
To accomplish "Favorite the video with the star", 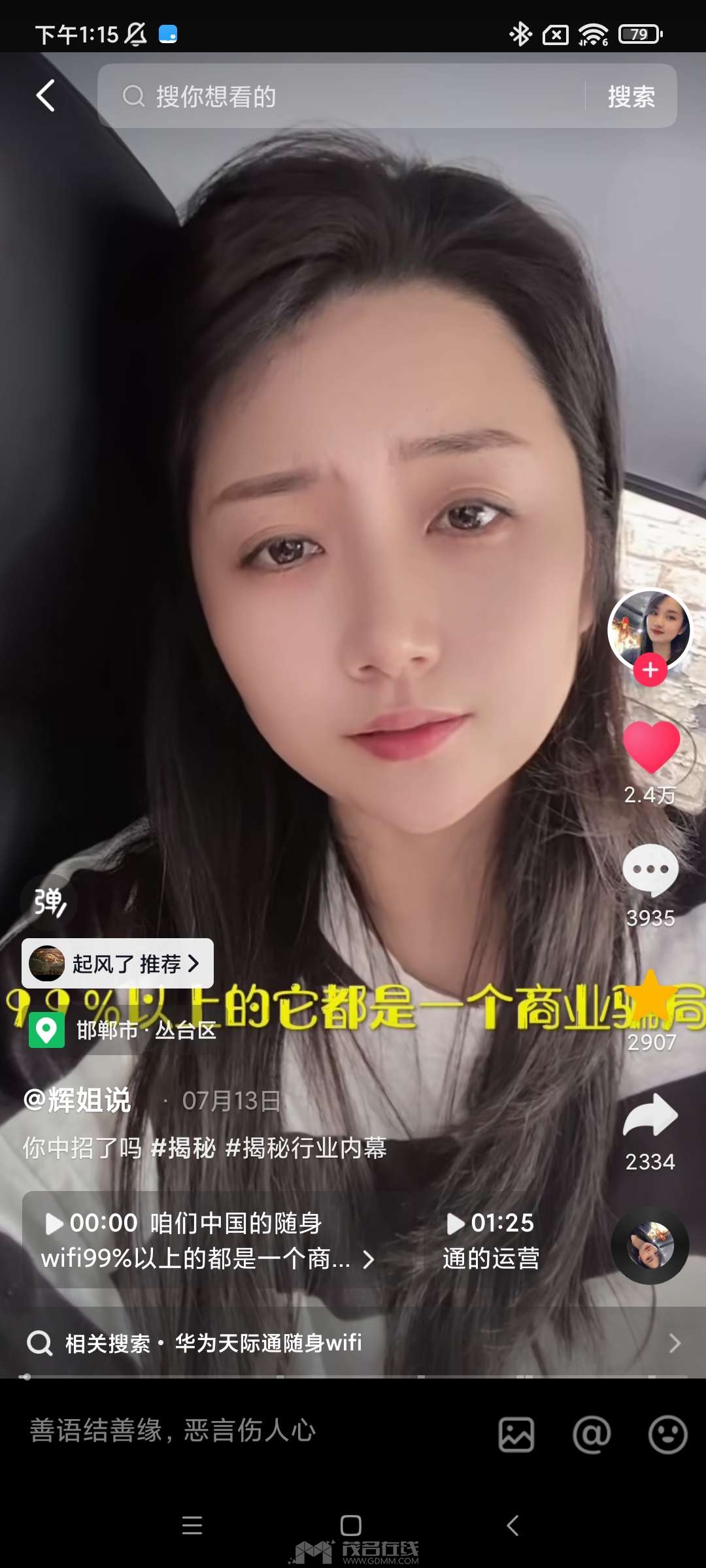I will [651, 996].
